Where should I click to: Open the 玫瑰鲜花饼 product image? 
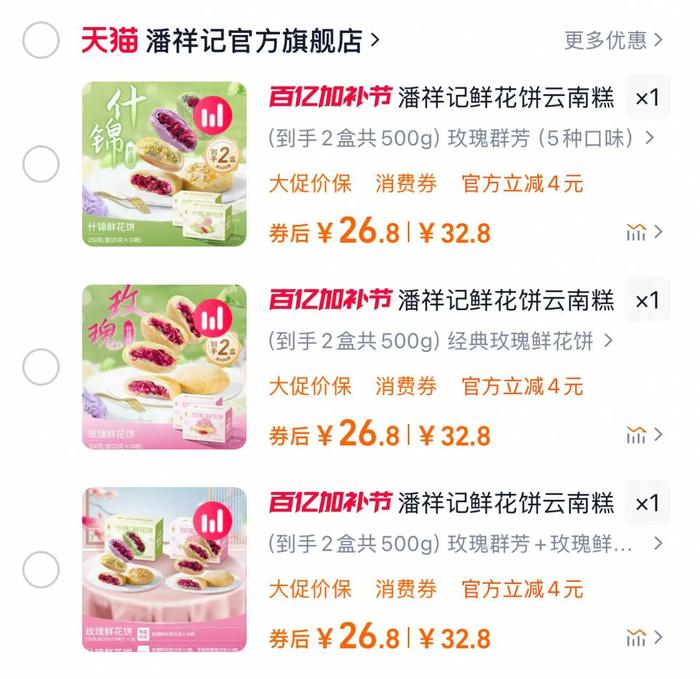[x=164, y=367]
